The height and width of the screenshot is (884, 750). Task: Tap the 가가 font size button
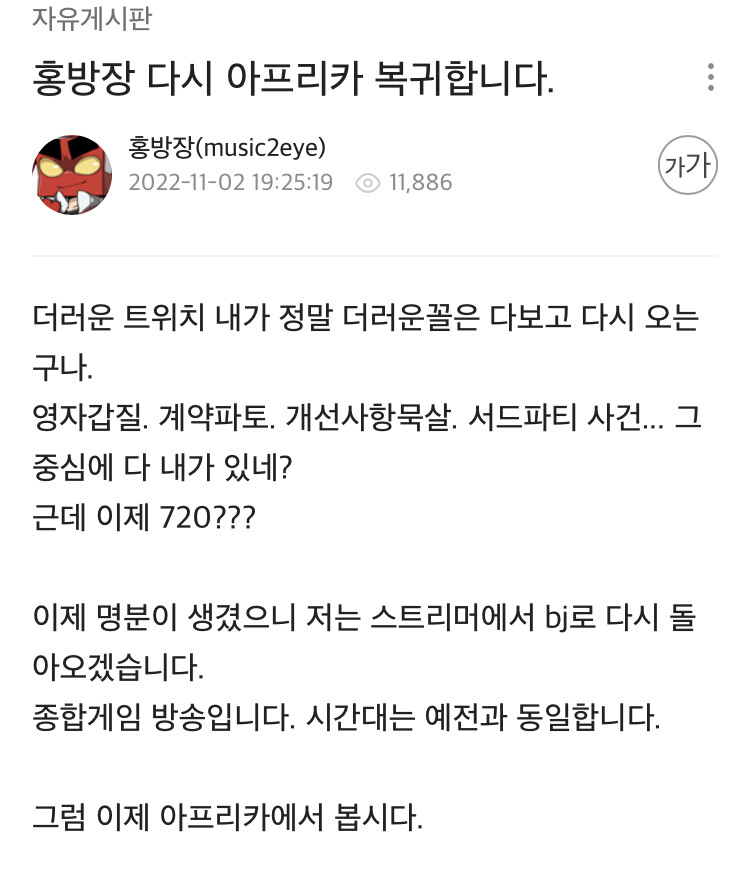pos(688,166)
